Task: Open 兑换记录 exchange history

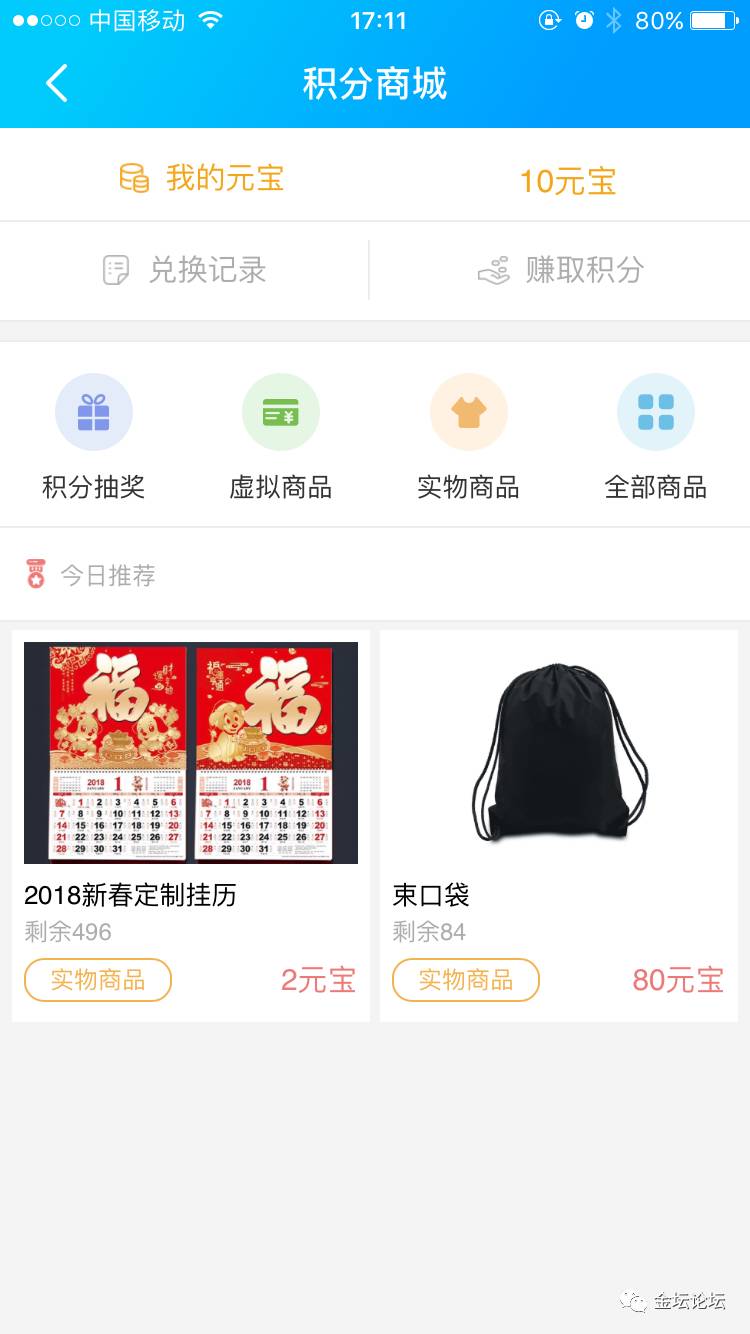Action: [185, 270]
